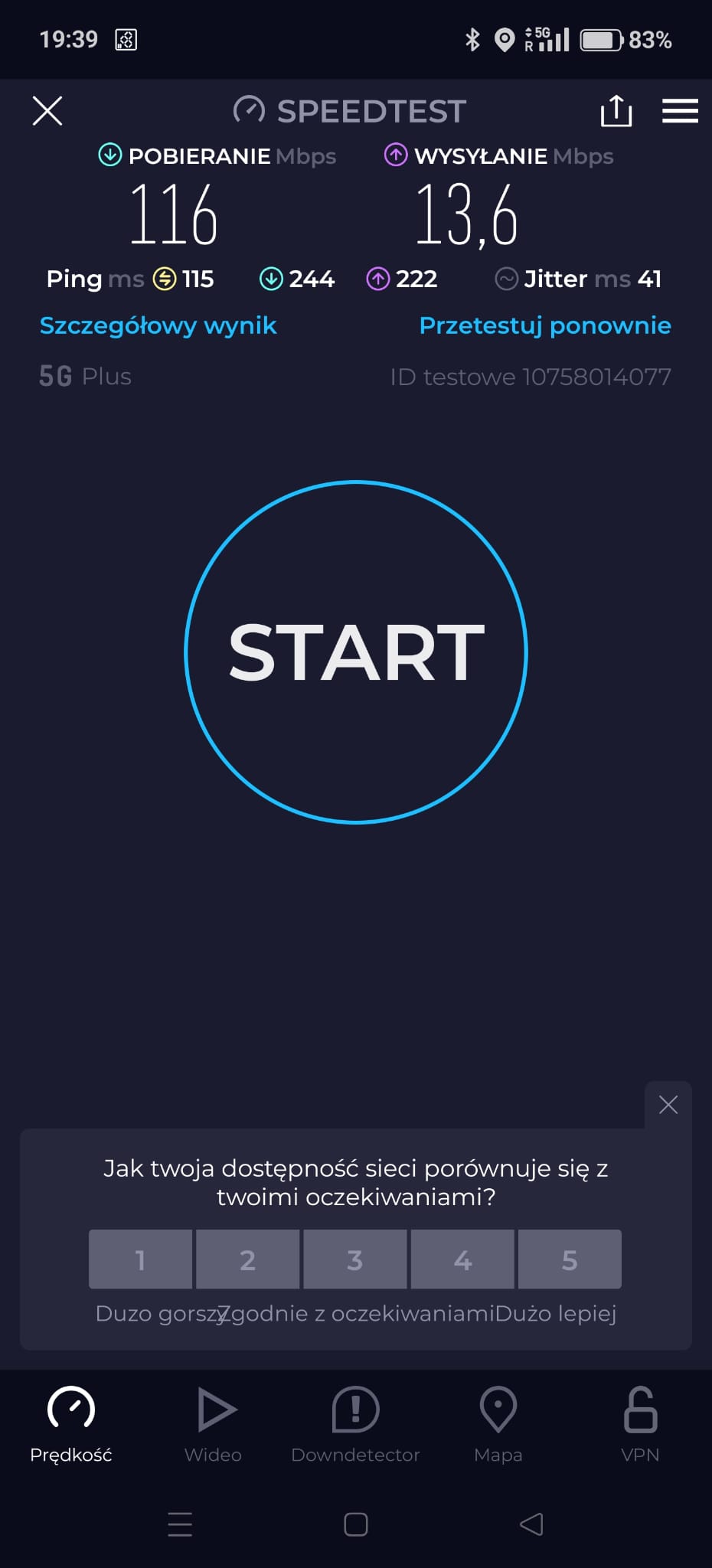
Task: Switch to the Prędkość tab
Action: pyautogui.click(x=71, y=1424)
